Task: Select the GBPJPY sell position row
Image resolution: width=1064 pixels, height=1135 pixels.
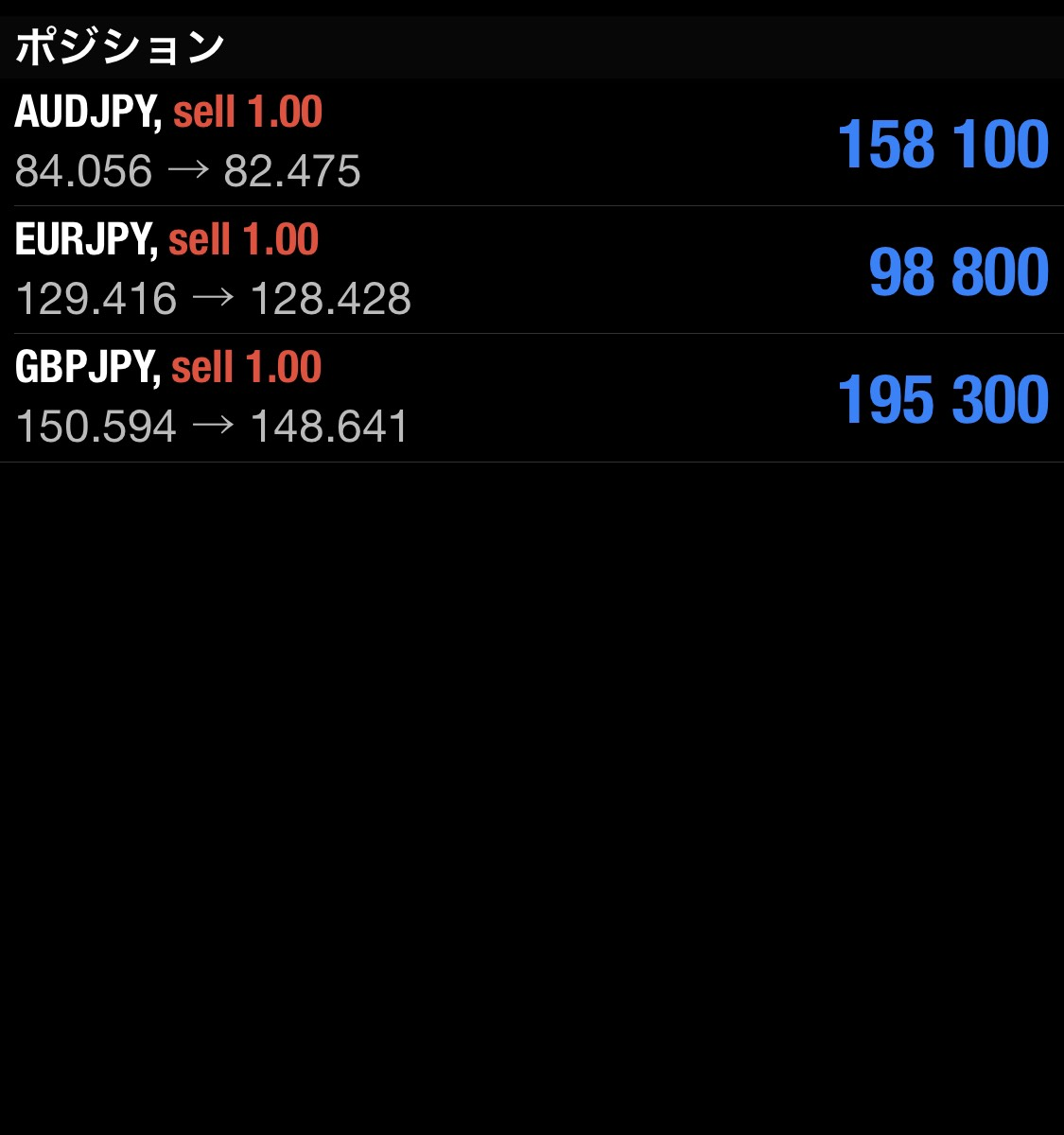Action: point(532,397)
